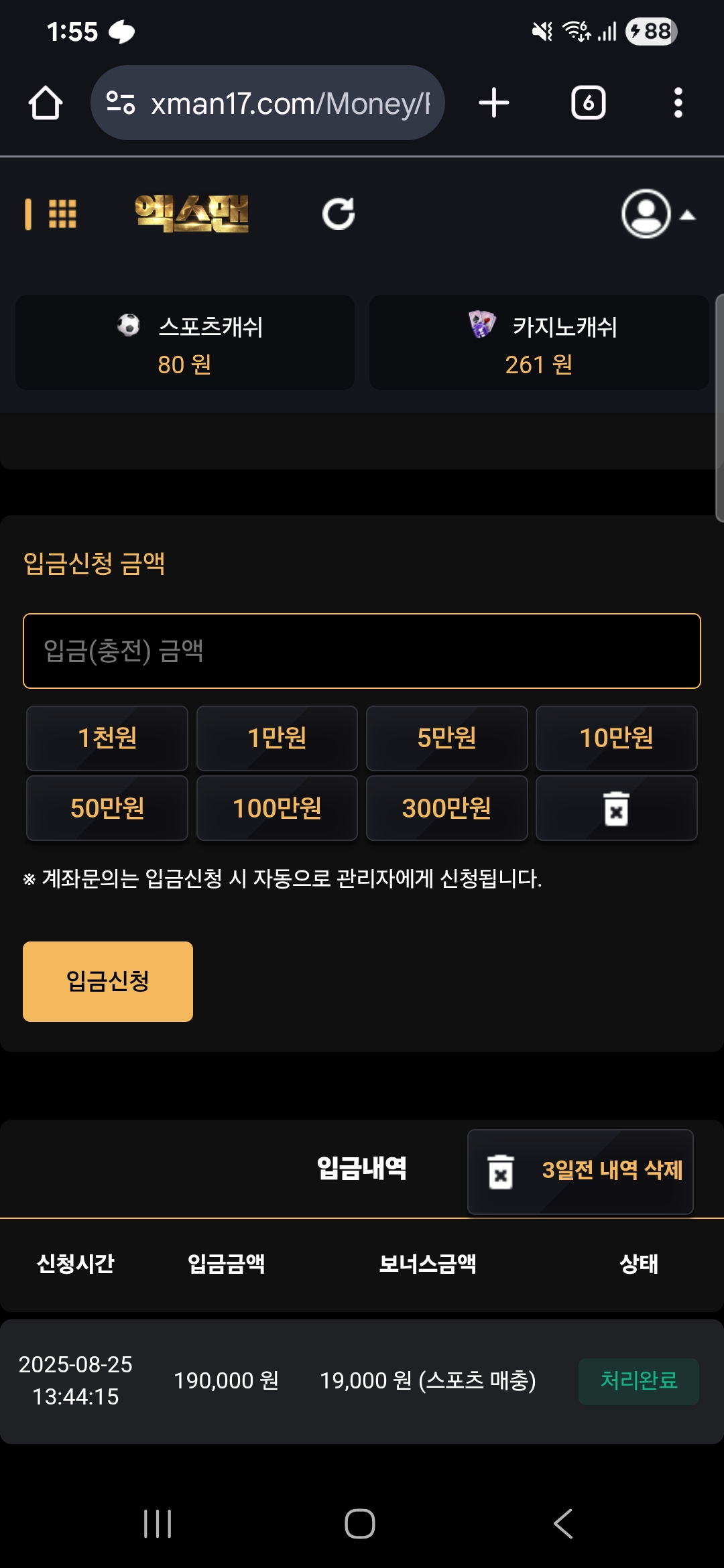Screen dimensions: 724x1568
Task: Focus the 입금(충전) 금액 input field
Action: (x=362, y=651)
